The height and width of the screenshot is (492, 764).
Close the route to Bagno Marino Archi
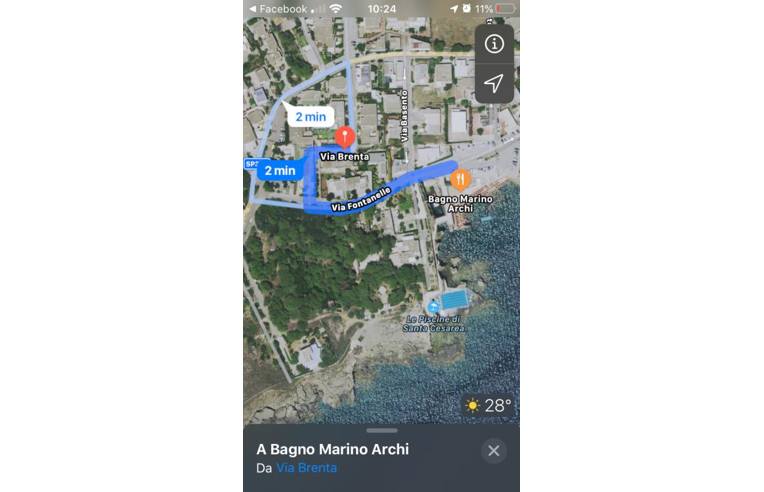click(x=493, y=451)
